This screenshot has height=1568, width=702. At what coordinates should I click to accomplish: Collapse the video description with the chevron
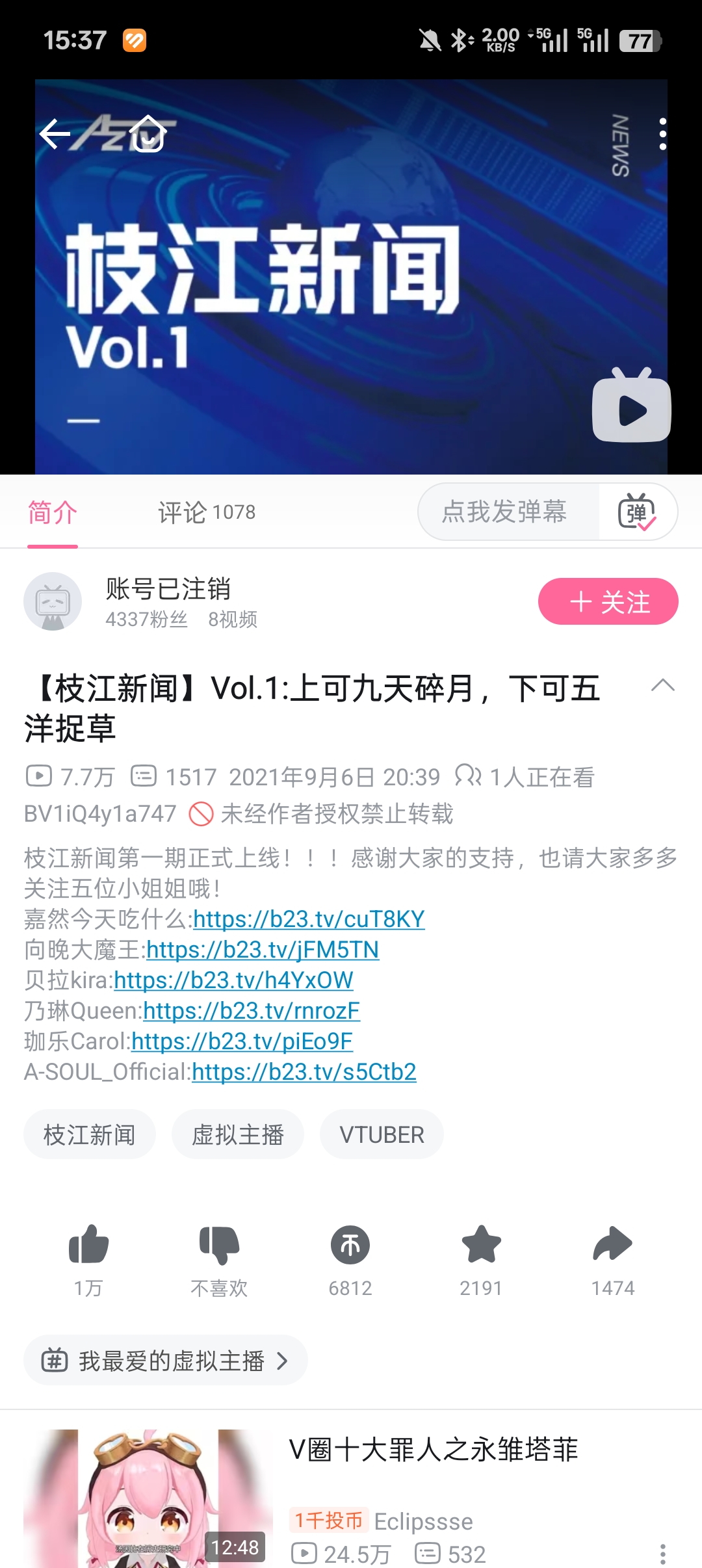click(x=662, y=685)
